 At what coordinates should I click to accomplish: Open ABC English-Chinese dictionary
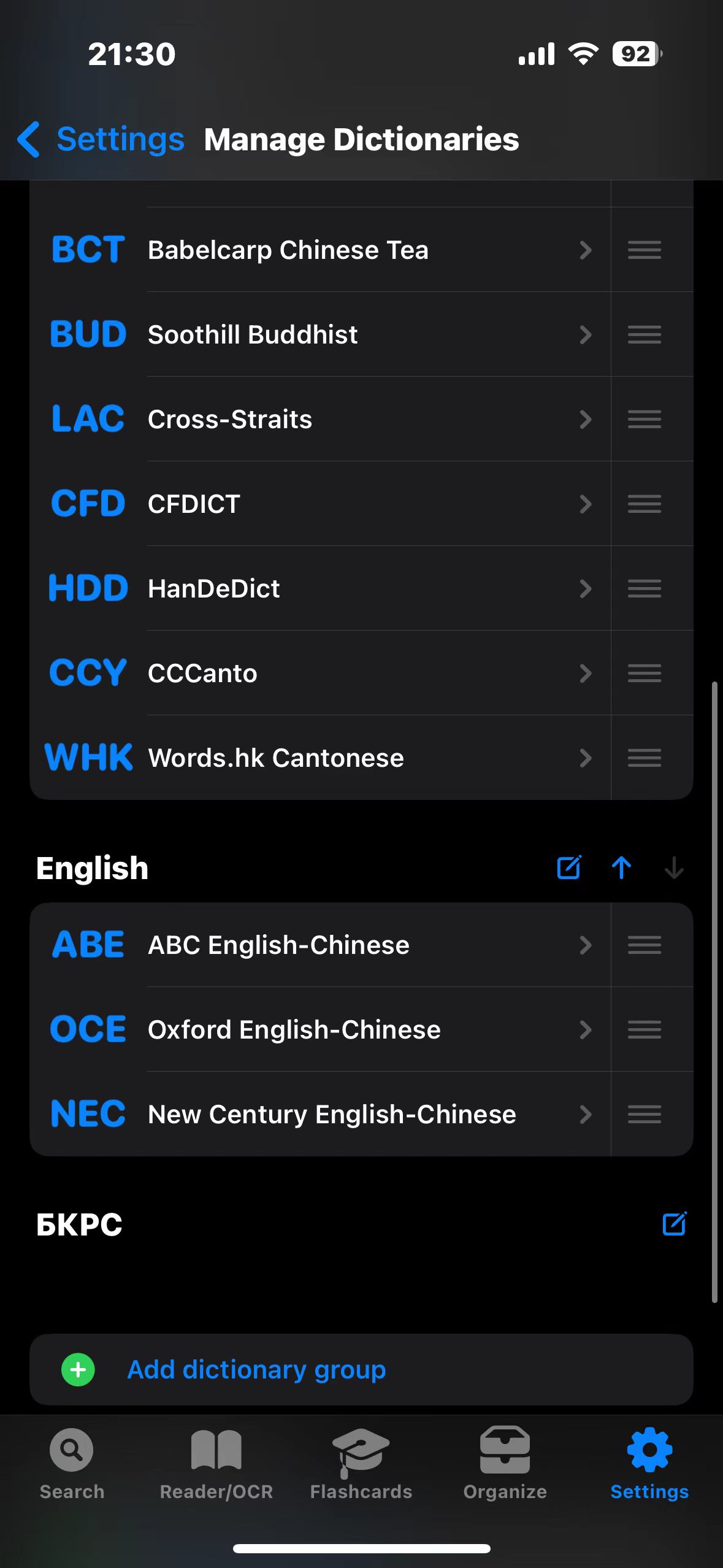(320, 945)
